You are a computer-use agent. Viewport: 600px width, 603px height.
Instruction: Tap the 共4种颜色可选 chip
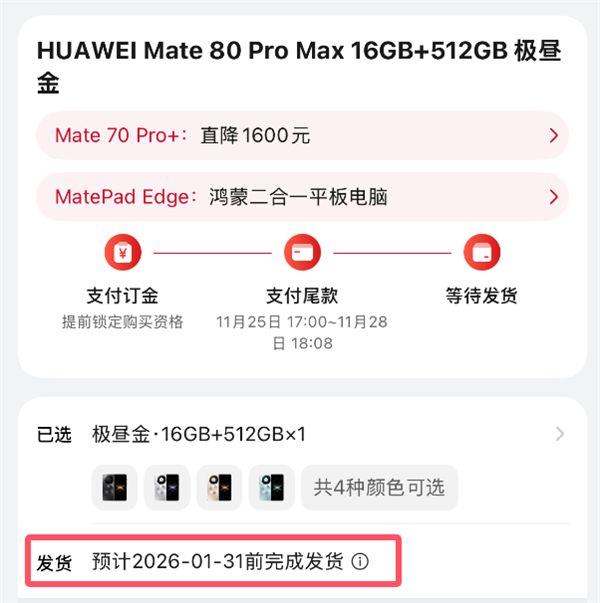coord(379,488)
